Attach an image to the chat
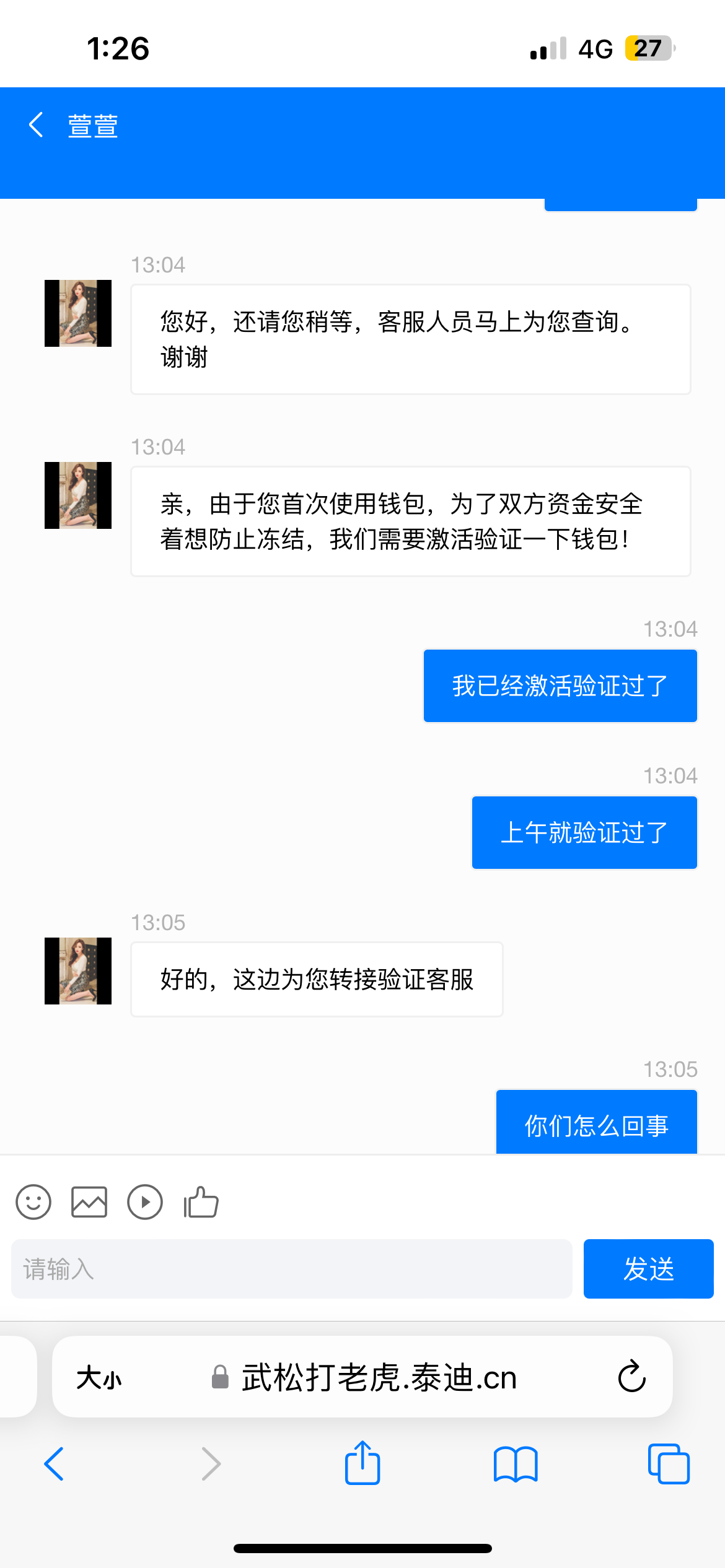725x1568 pixels. (89, 1202)
